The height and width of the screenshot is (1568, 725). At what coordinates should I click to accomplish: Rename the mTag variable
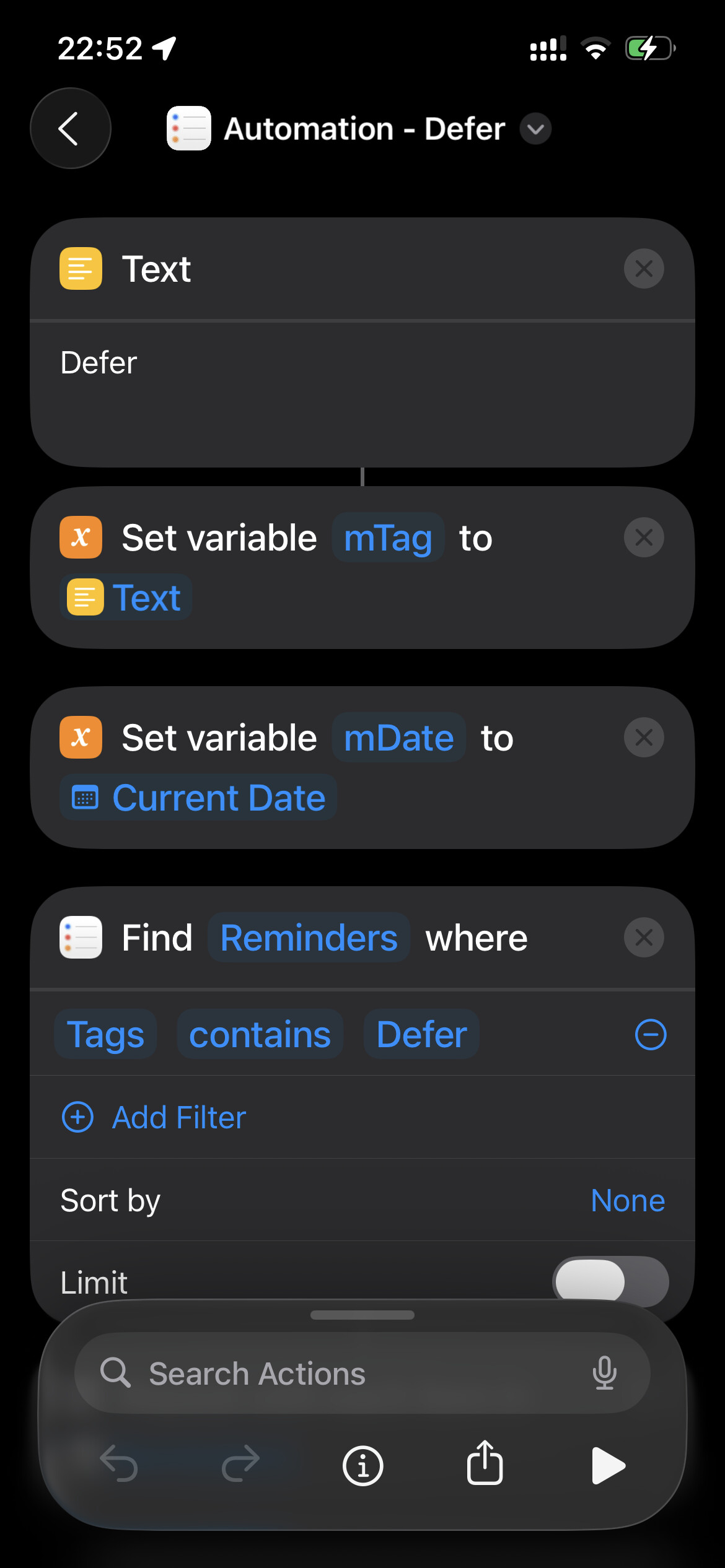388,538
